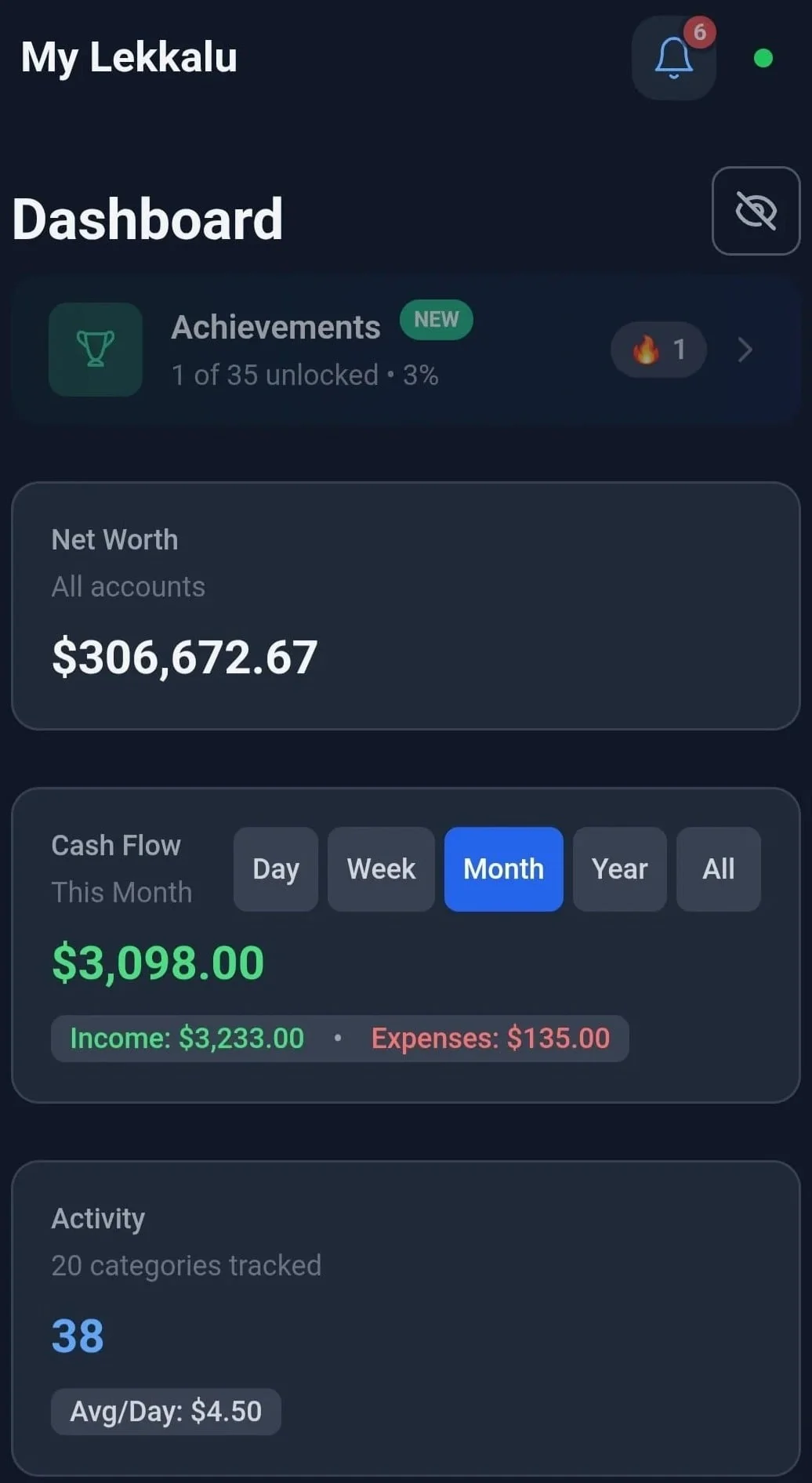Select the All time range button
Screen dimensions: 812x1483
[718, 868]
